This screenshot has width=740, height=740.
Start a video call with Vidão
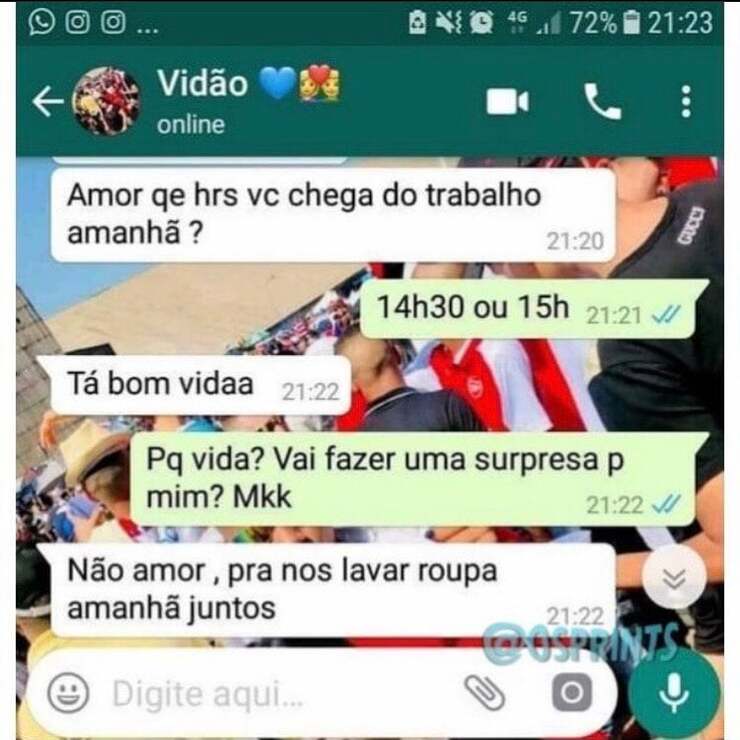(x=508, y=102)
